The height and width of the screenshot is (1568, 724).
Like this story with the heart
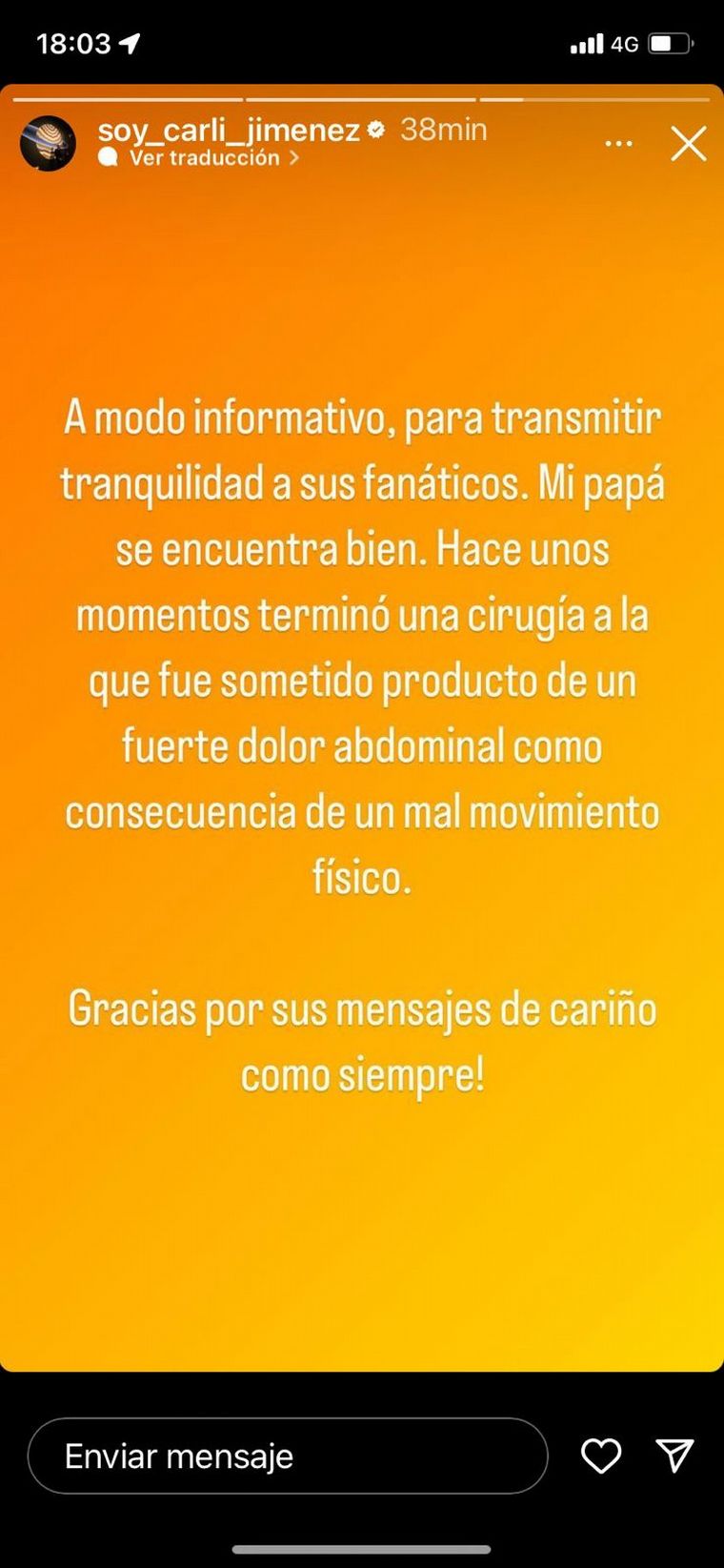click(601, 1456)
